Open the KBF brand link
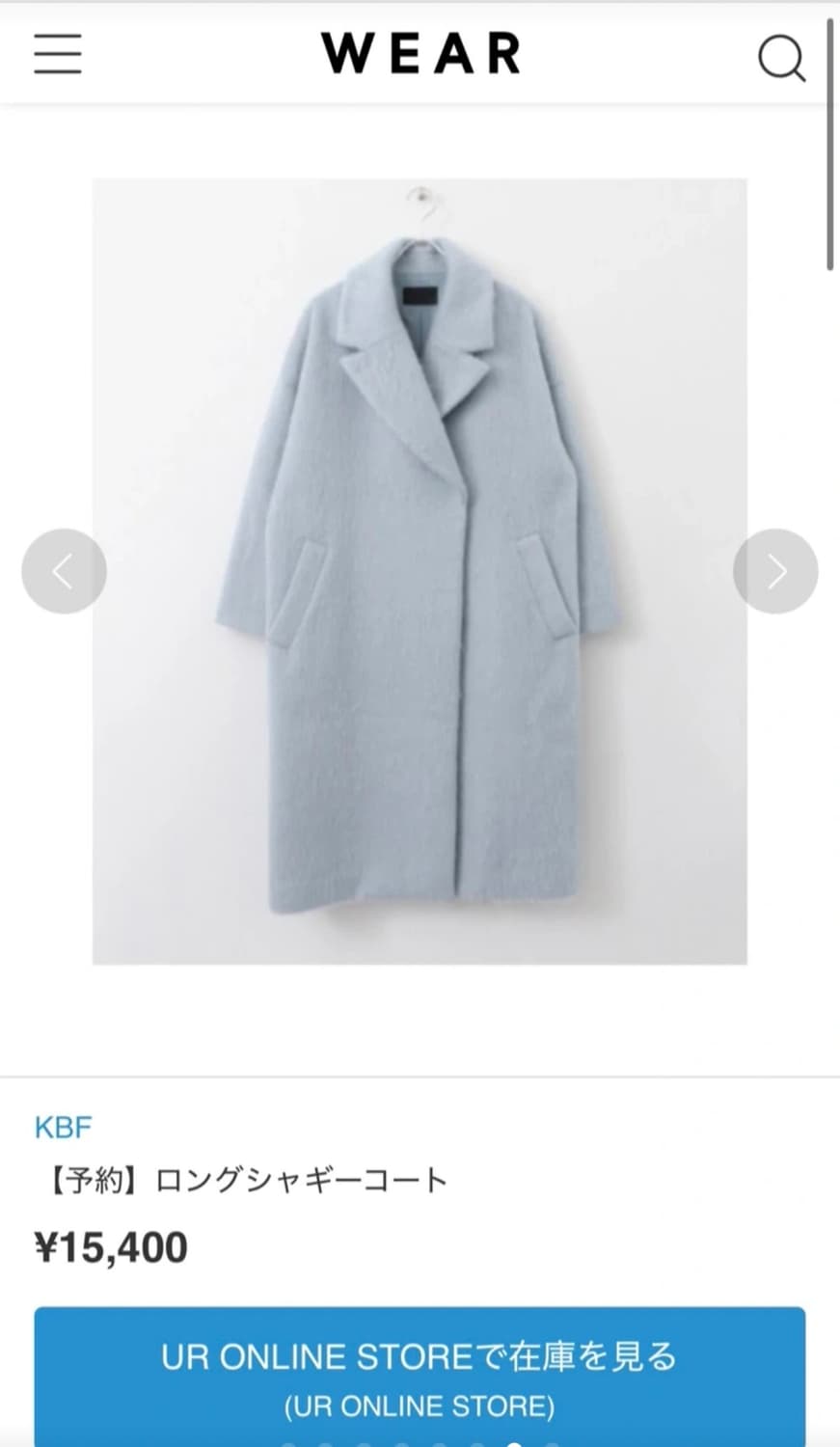The height and width of the screenshot is (1447, 840). click(x=63, y=1127)
